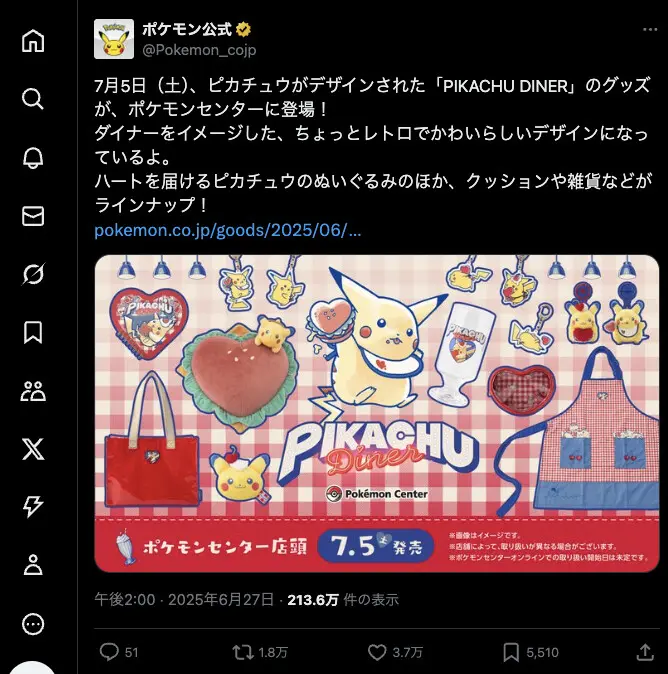668x674 pixels.
Task: Go to the Home feed
Action: [x=33, y=41]
